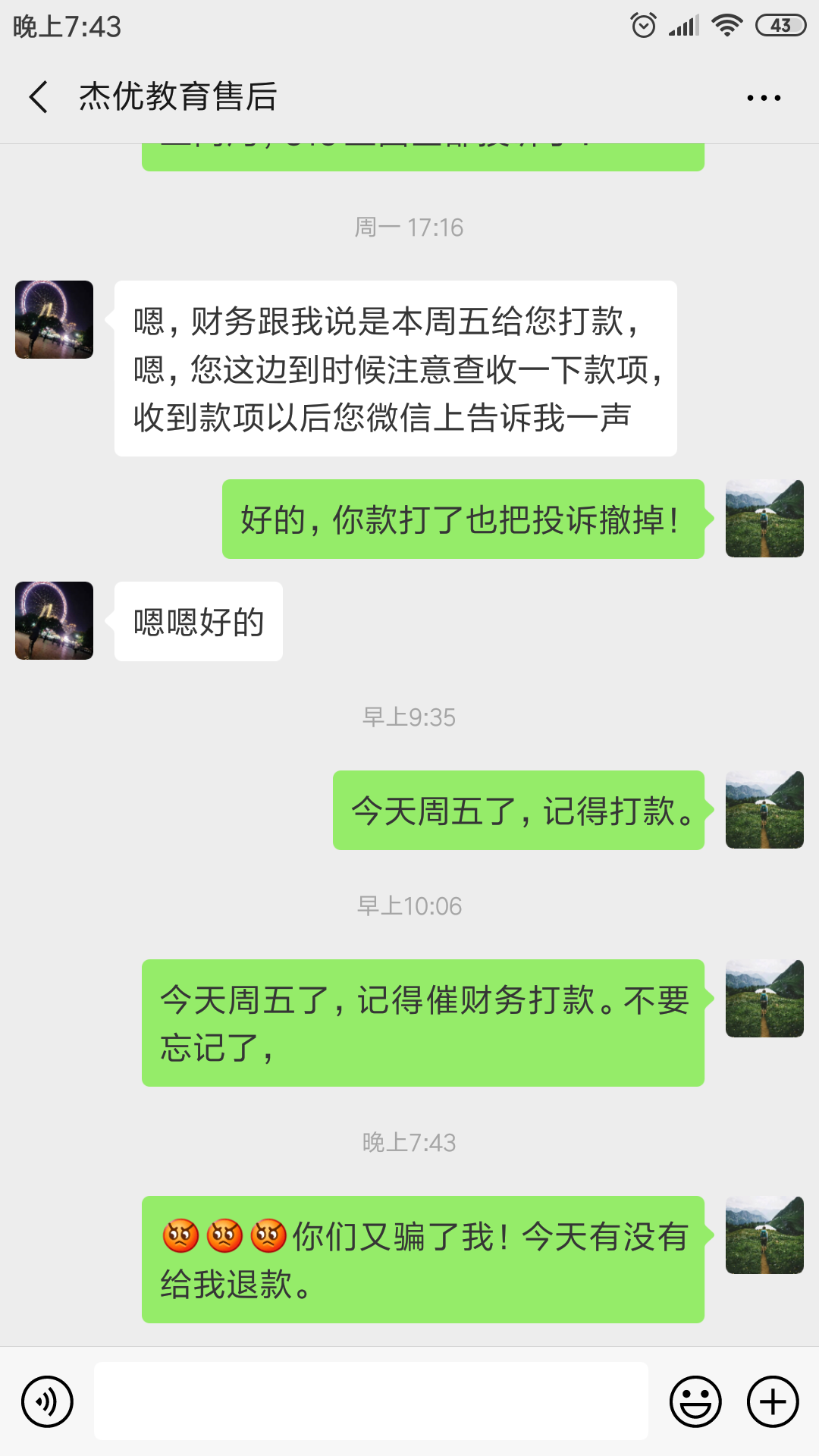Switch to voice message input
The width and height of the screenshot is (819, 1456).
(47, 1401)
